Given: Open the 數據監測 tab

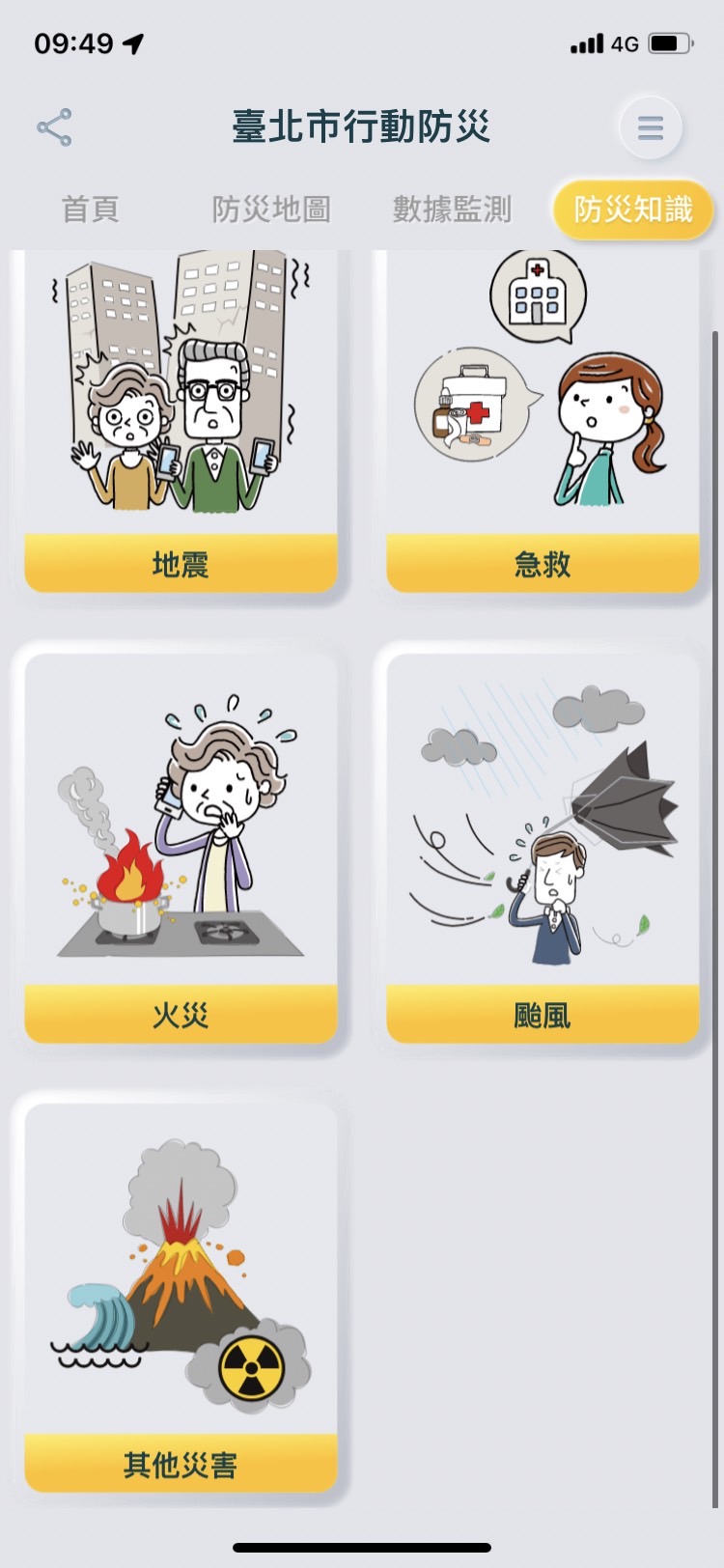Looking at the screenshot, I should 452,210.
